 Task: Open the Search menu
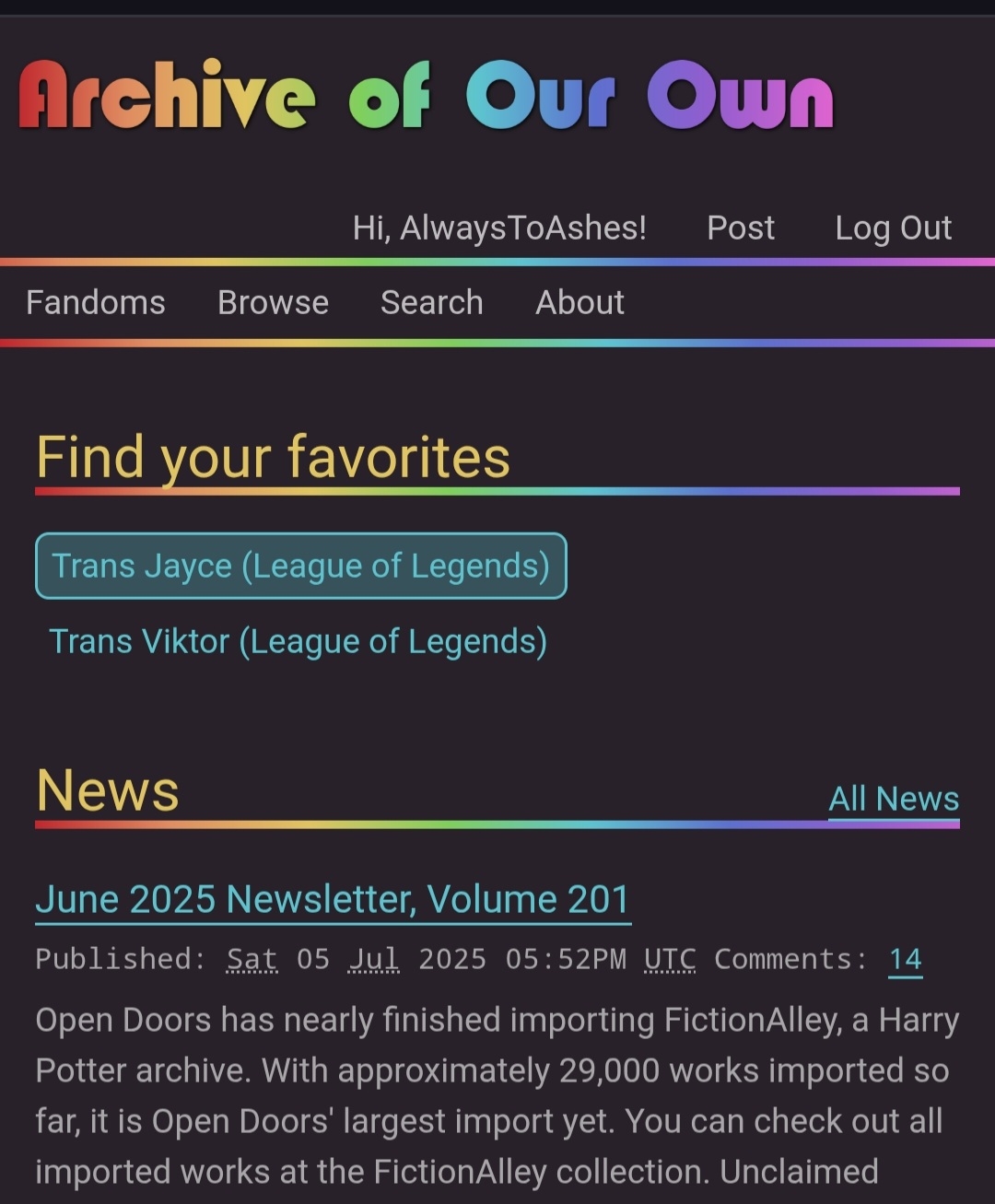431,302
